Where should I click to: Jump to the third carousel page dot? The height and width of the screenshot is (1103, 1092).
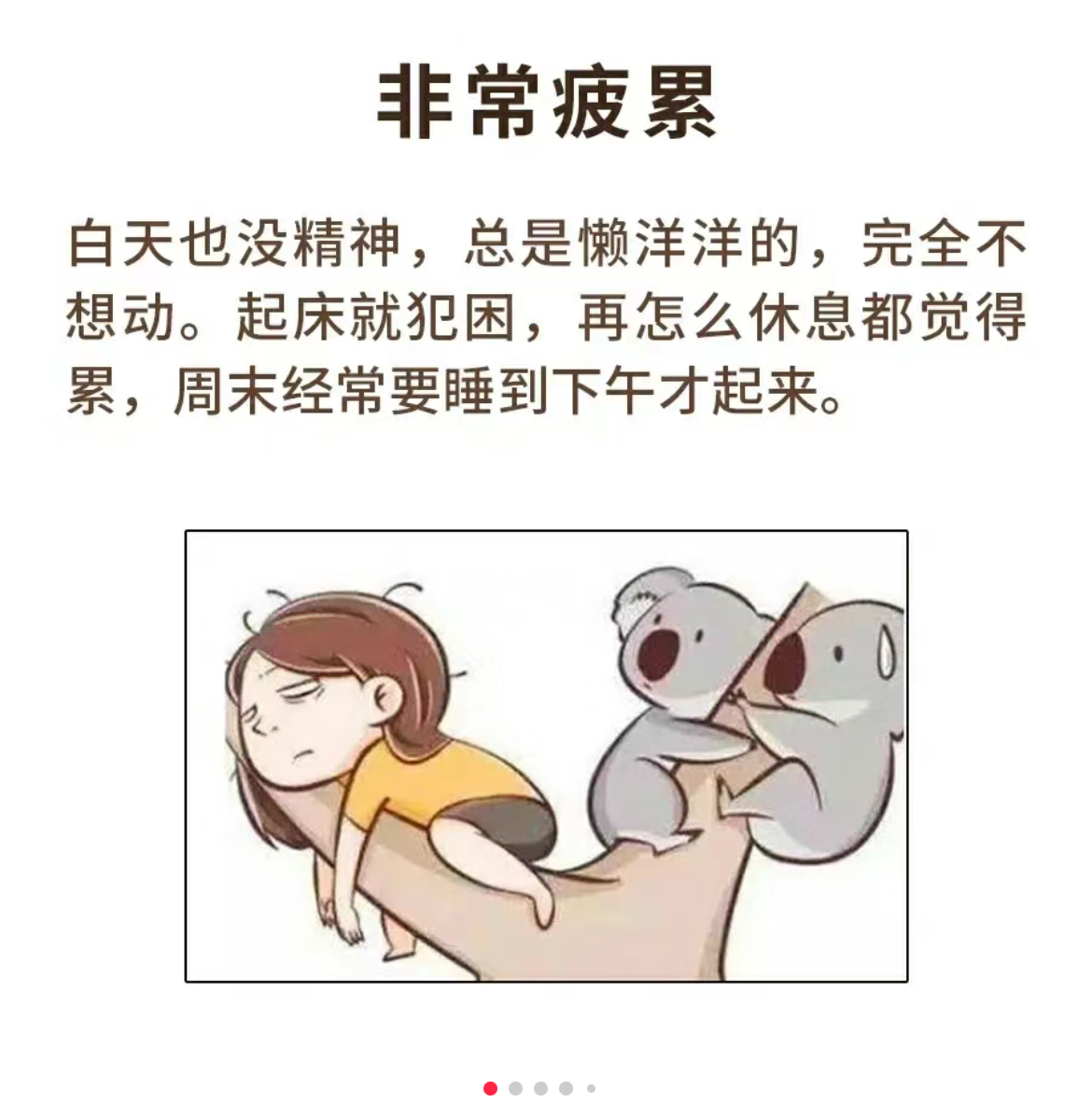(x=541, y=1088)
